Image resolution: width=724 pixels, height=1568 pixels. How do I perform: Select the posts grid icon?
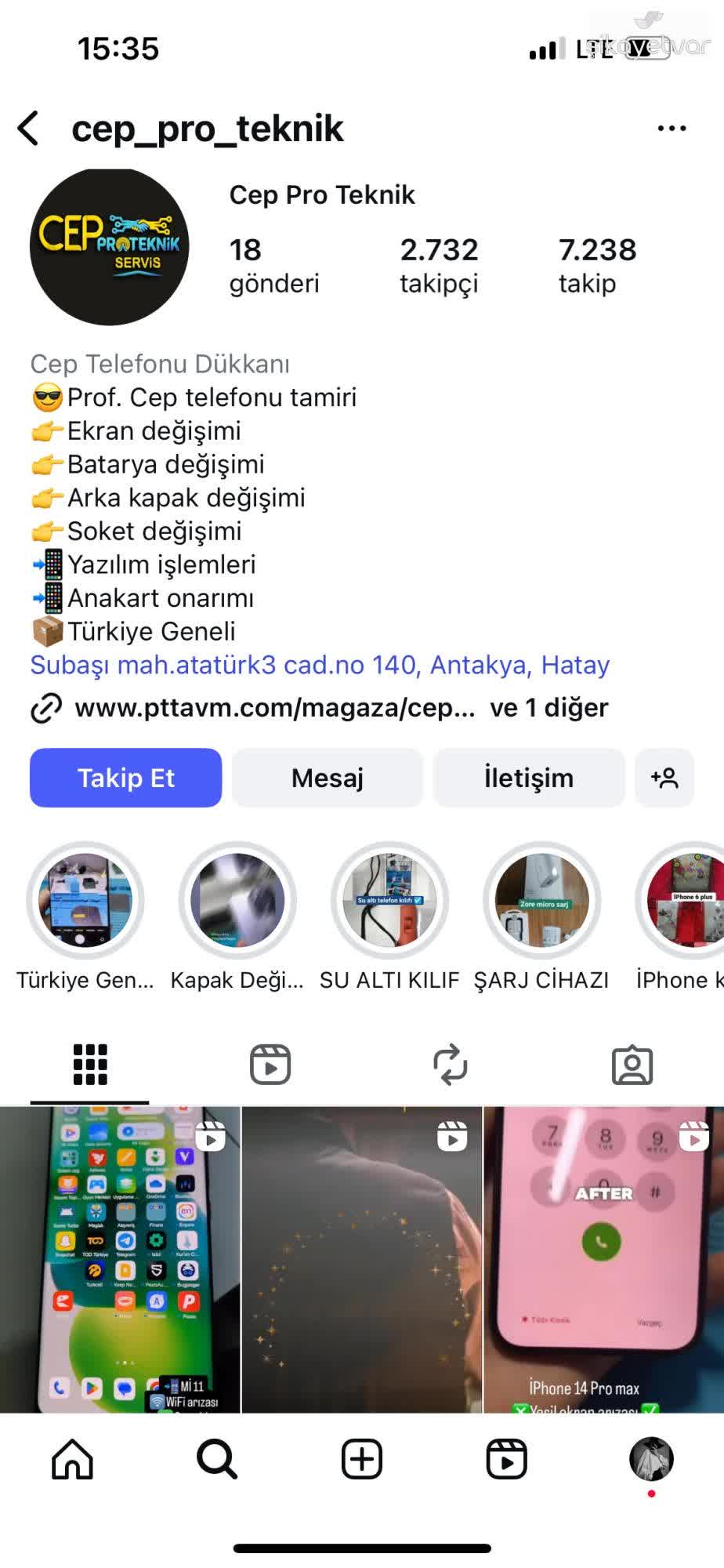point(89,1063)
